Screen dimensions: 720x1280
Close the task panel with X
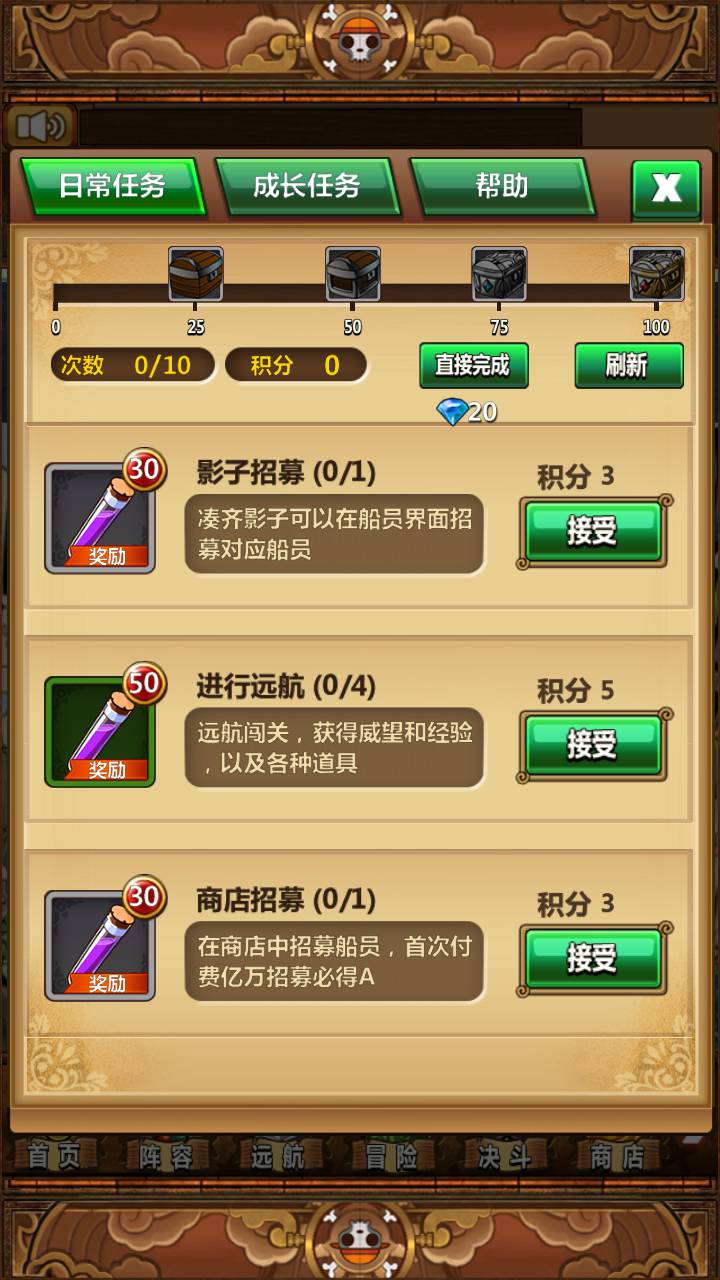(665, 188)
